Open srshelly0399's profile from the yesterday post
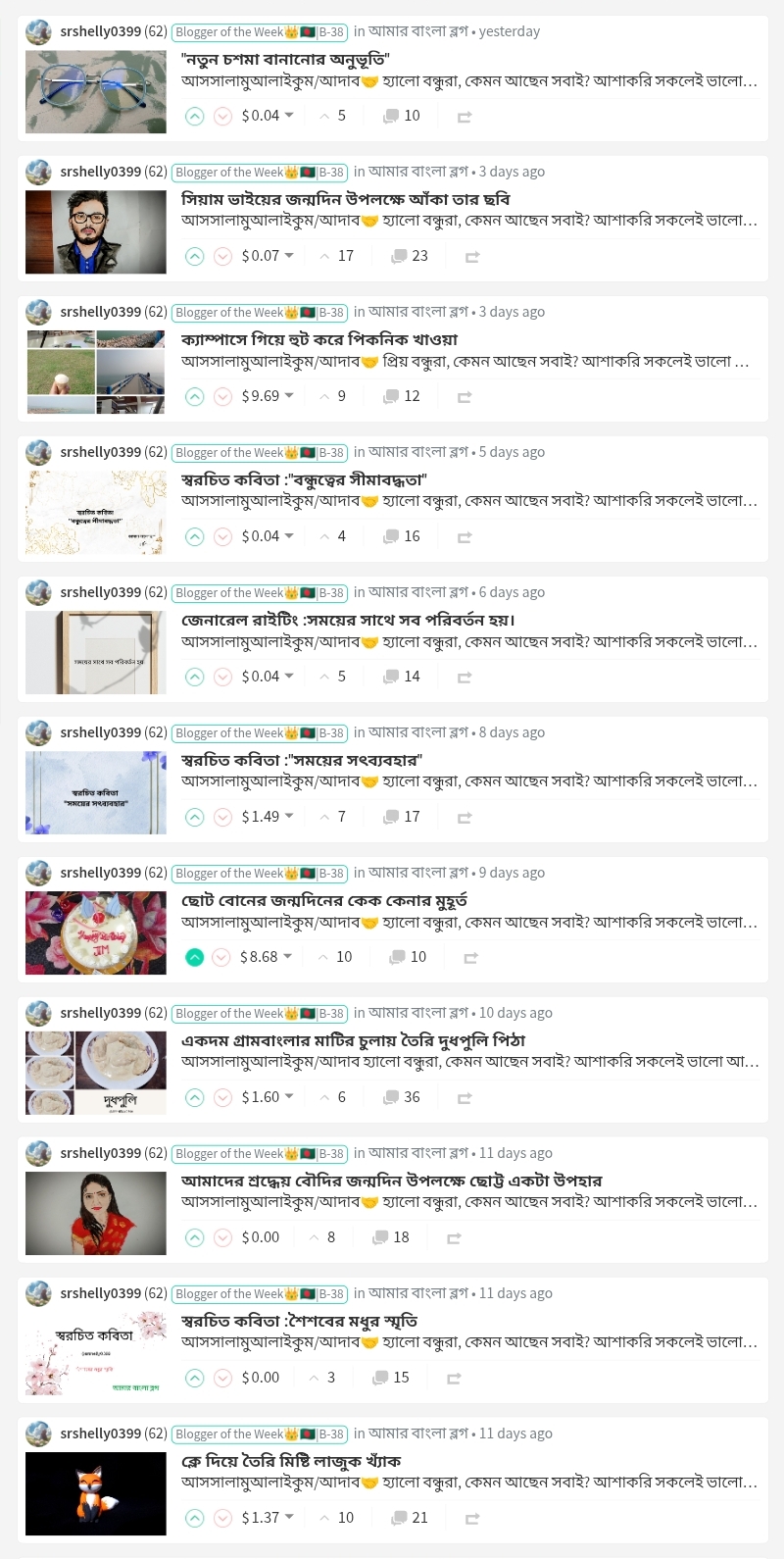This screenshot has width=784, height=1559. coord(100,31)
